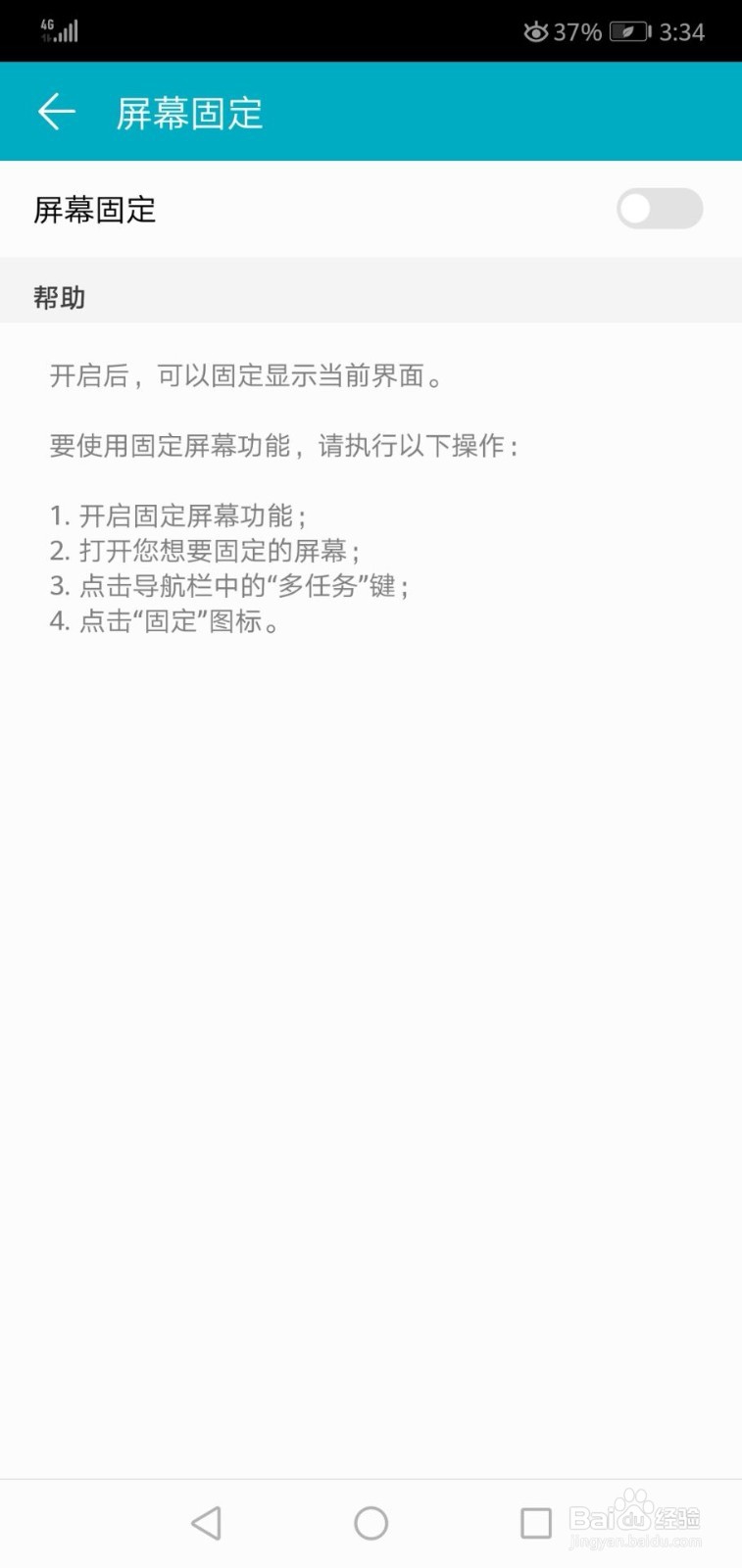The width and height of the screenshot is (742, 1568).
Task: Tap the back arrow in the title bar
Action: click(56, 111)
